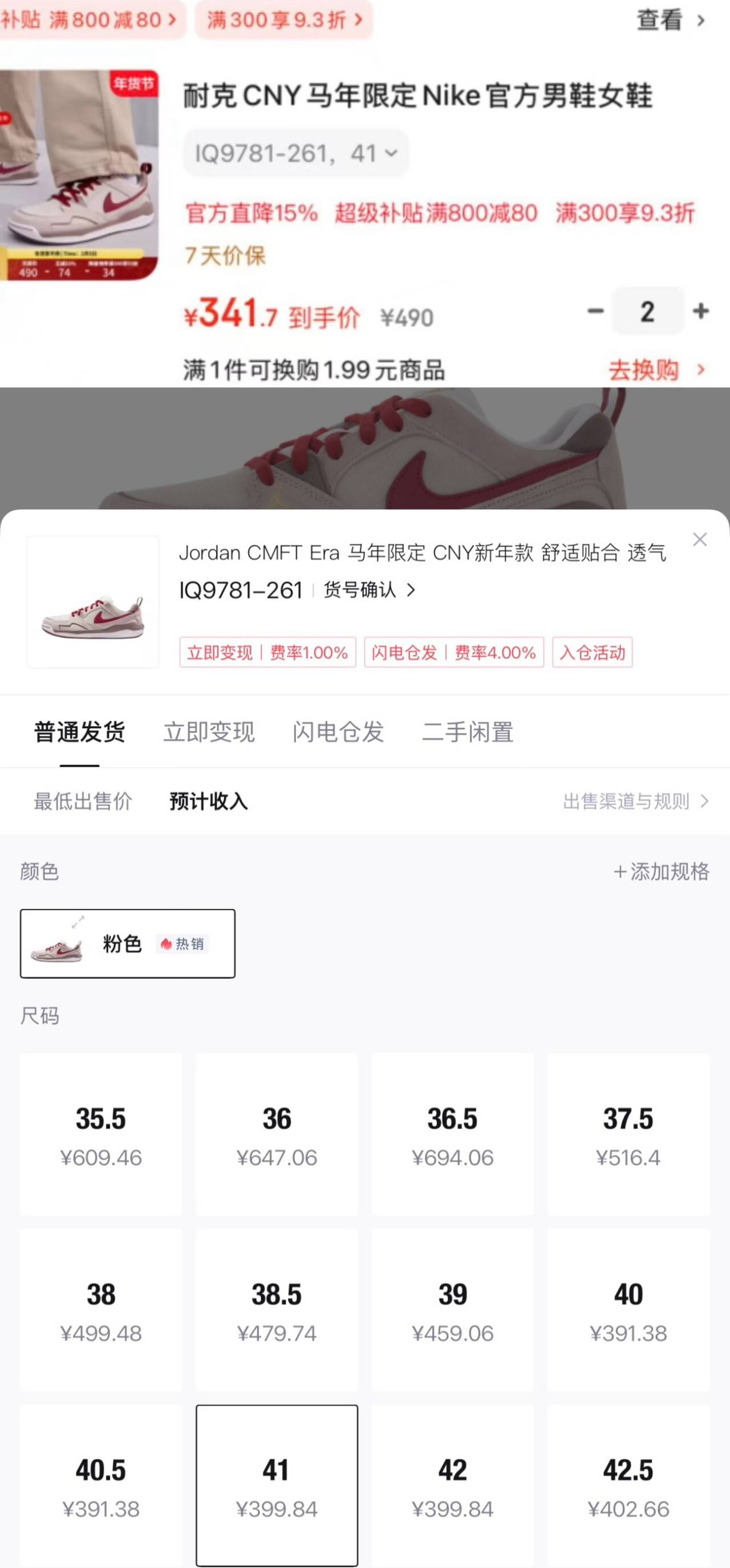Open 货号确认 for IQ9781-261
The image size is (730, 1568).
pos(369,590)
